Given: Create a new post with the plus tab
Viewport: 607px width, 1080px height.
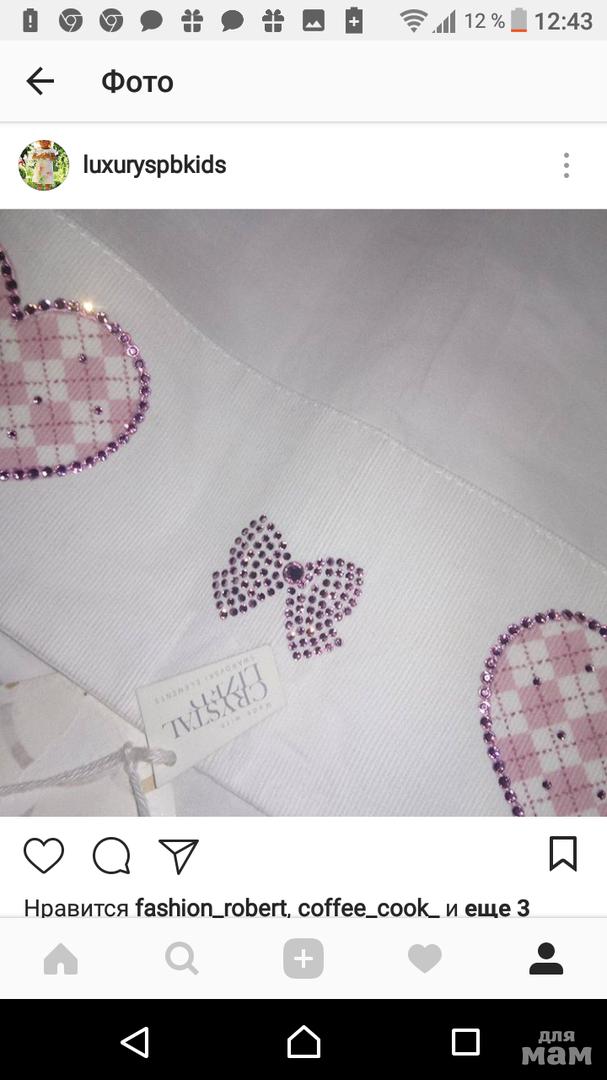Looking at the screenshot, I should point(303,959).
